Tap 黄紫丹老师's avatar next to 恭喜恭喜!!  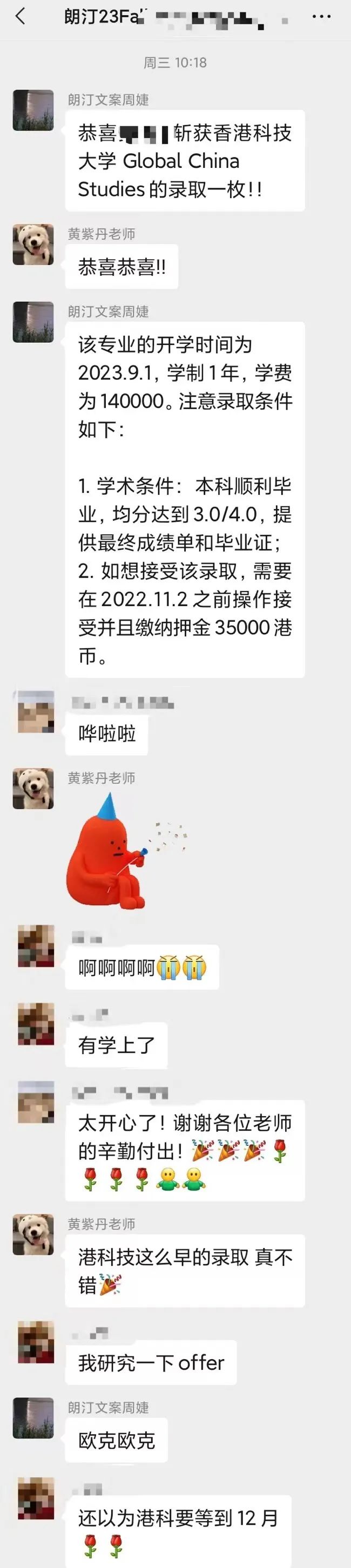[x=33, y=245]
